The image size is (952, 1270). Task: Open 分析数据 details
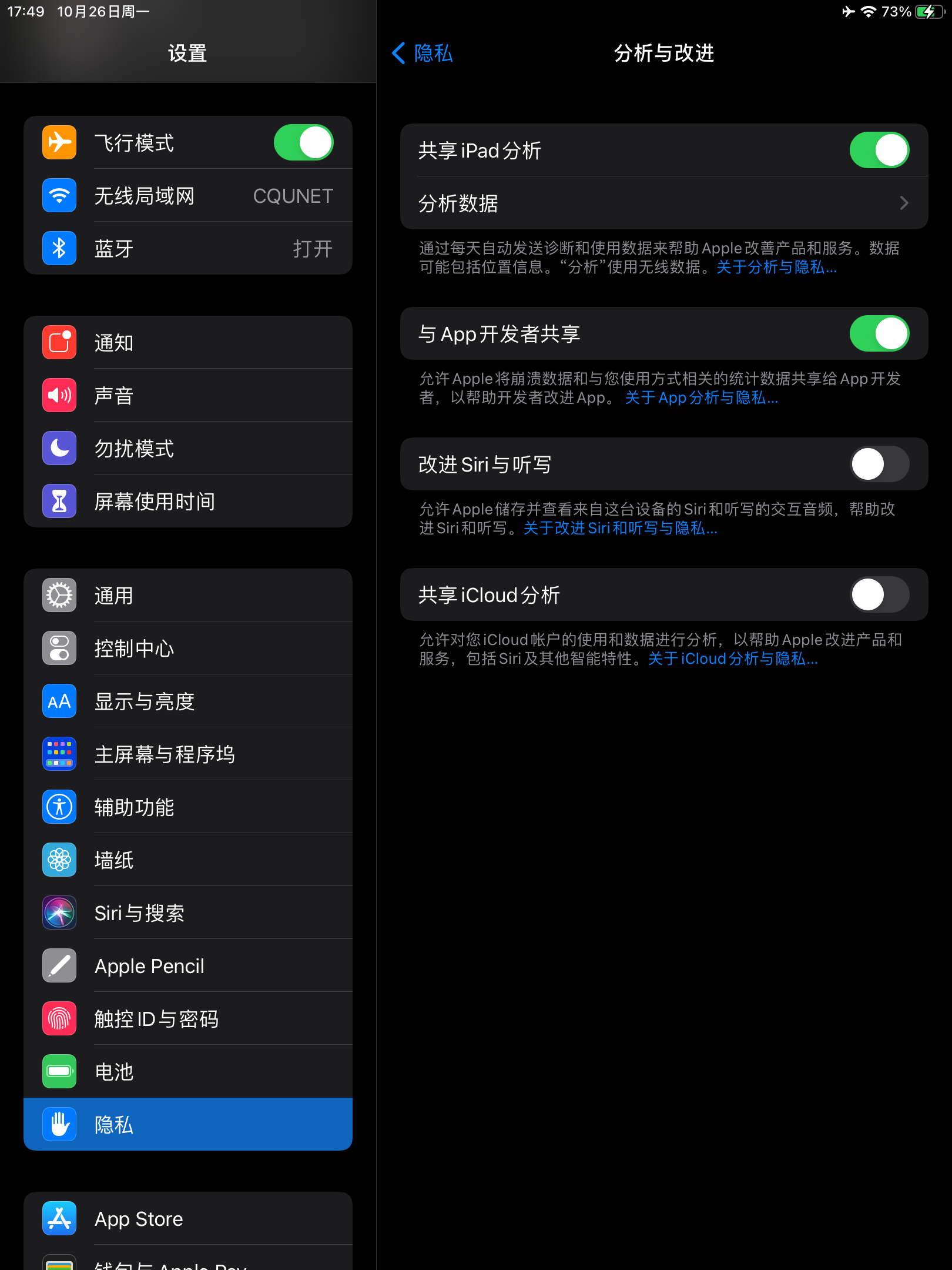[x=663, y=203]
